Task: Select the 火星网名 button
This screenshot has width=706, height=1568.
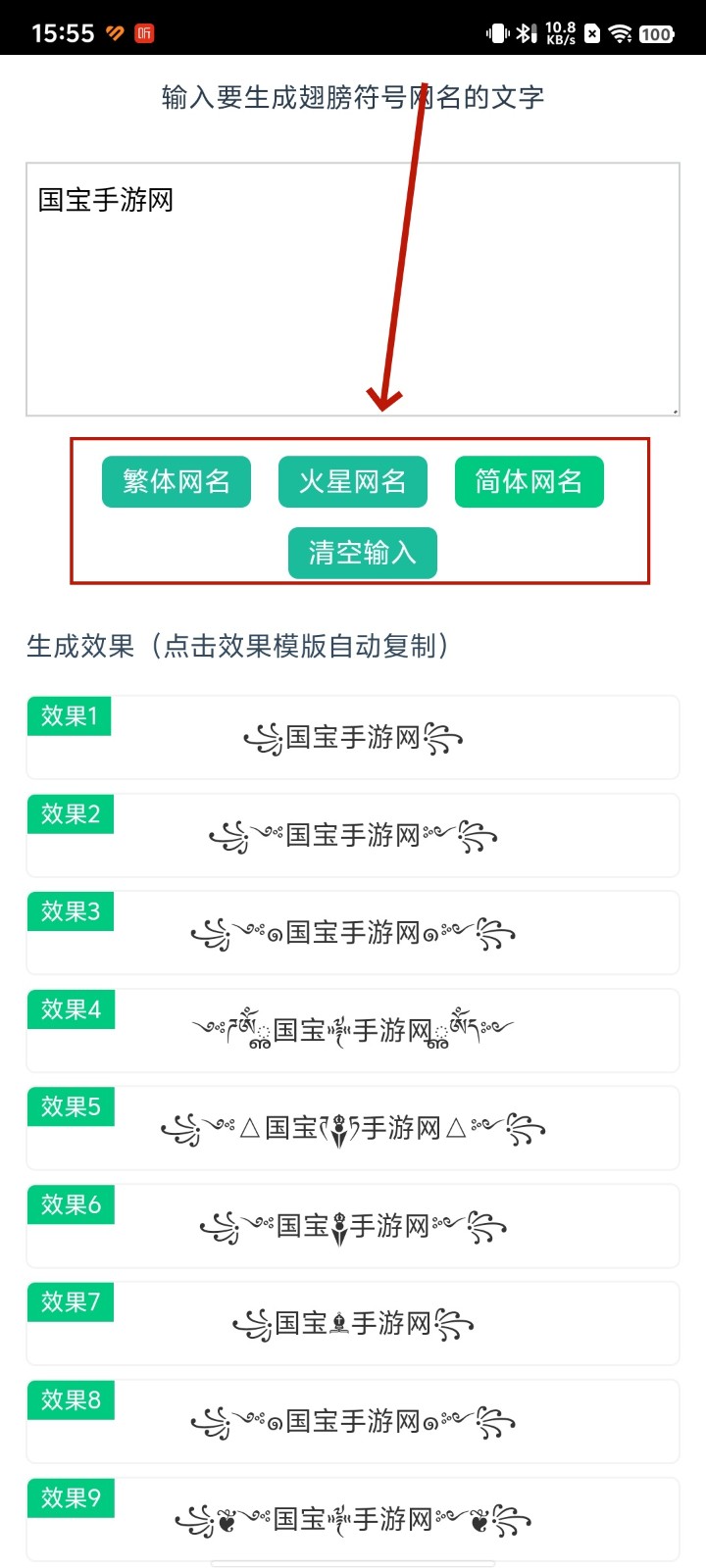Action: click(x=353, y=482)
